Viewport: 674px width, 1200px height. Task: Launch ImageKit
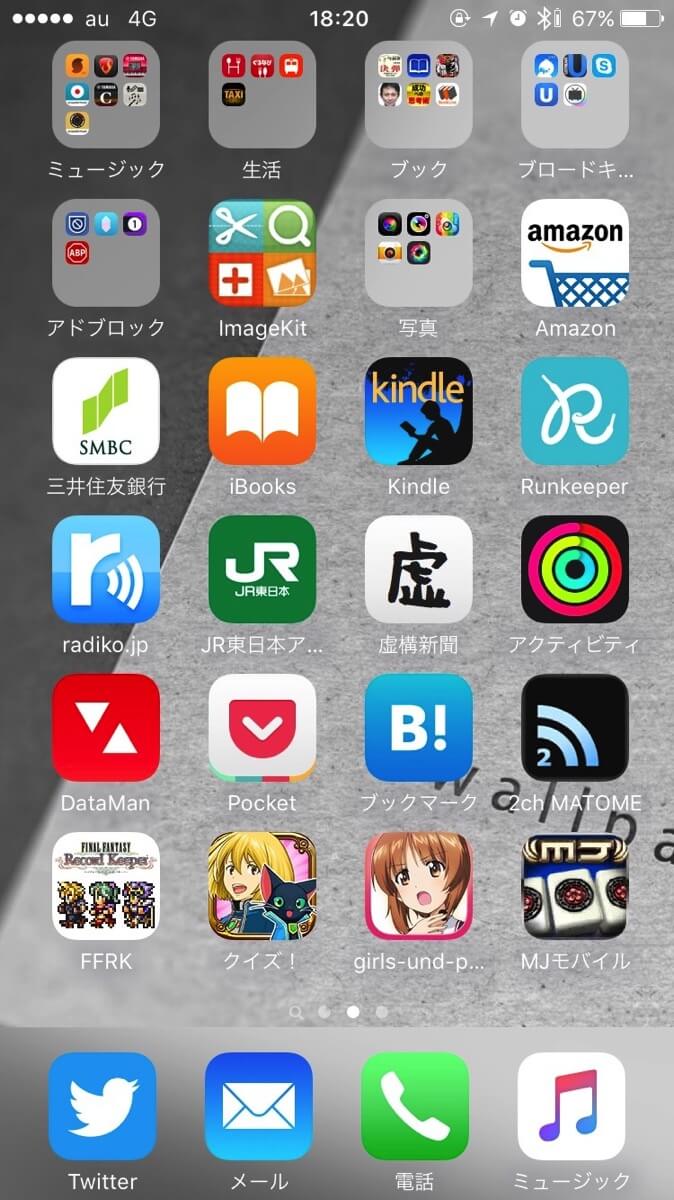pyautogui.click(x=262, y=253)
